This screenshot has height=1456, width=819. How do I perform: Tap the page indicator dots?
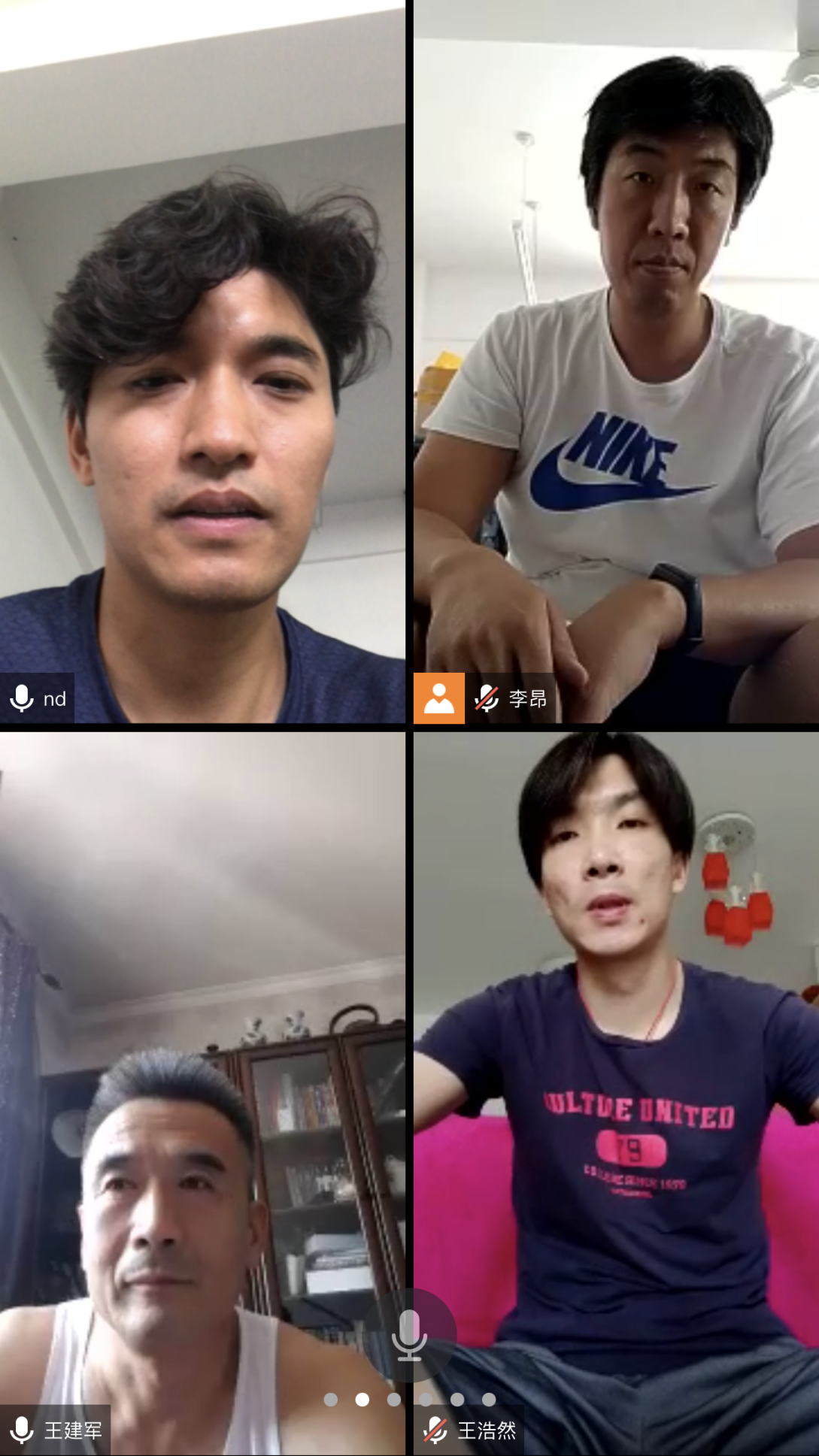click(409, 1399)
